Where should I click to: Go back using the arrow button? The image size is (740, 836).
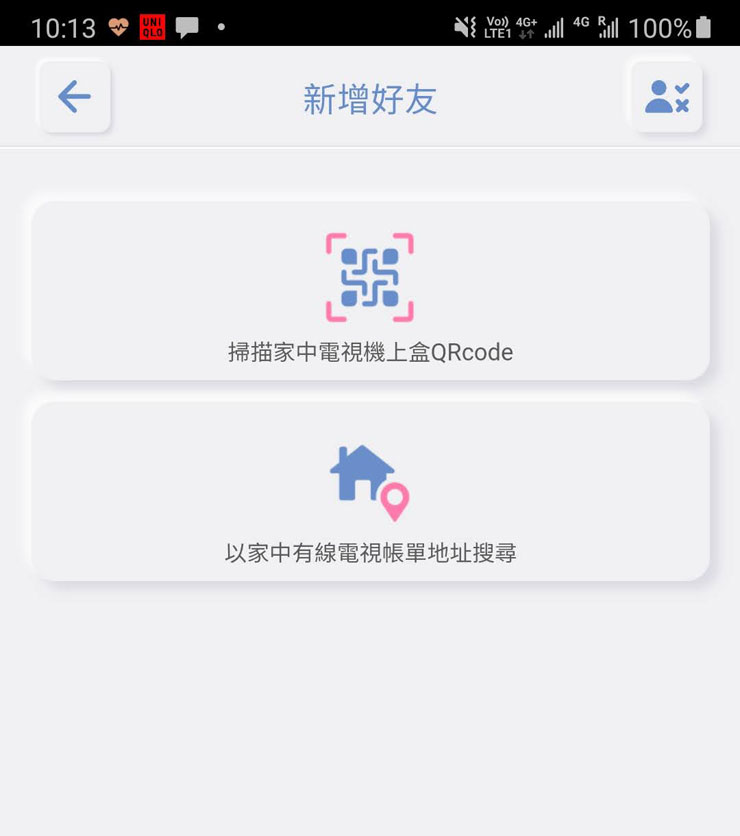point(74,97)
